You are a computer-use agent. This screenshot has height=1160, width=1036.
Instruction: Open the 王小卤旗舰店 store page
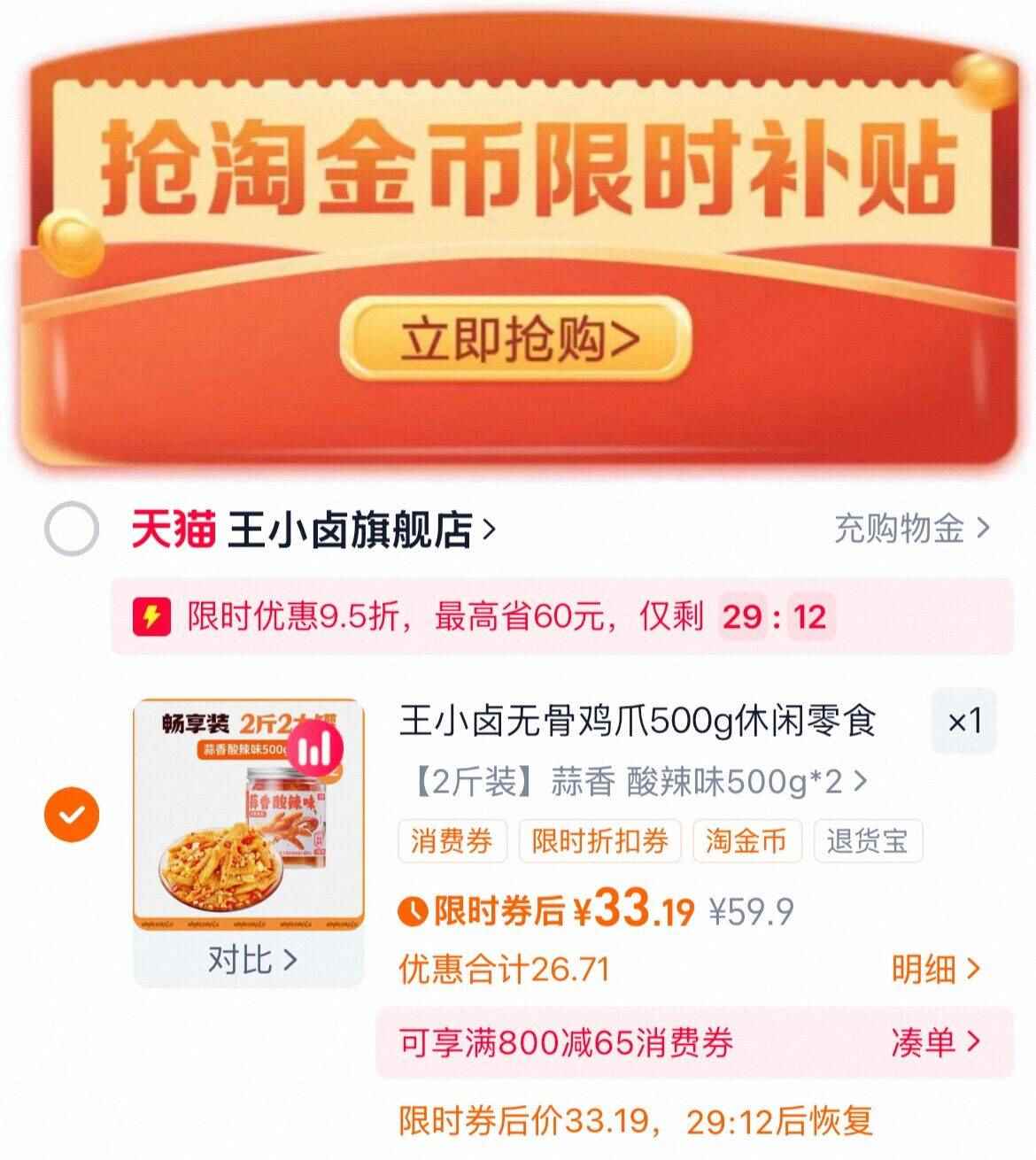tap(354, 529)
